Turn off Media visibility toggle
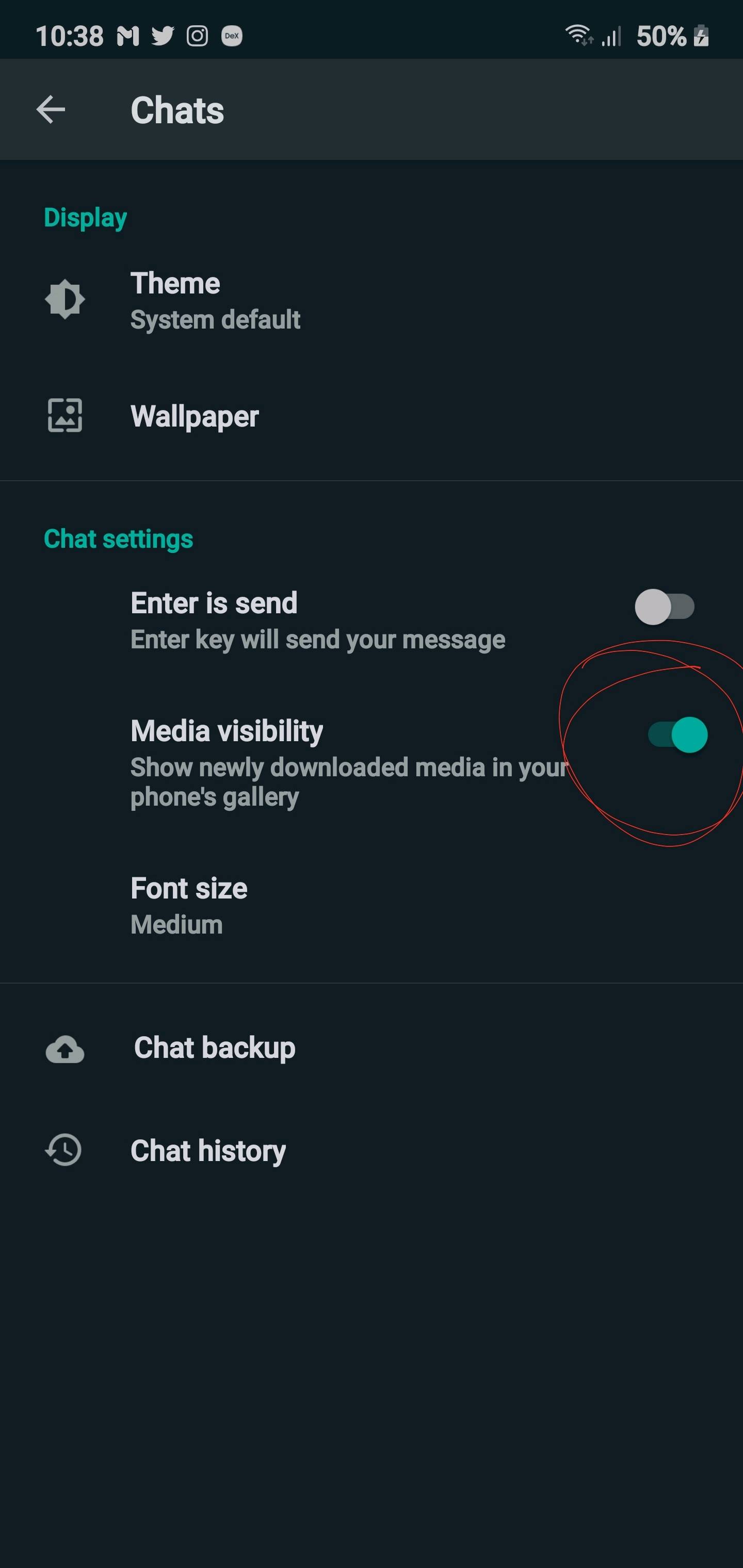 (x=677, y=734)
